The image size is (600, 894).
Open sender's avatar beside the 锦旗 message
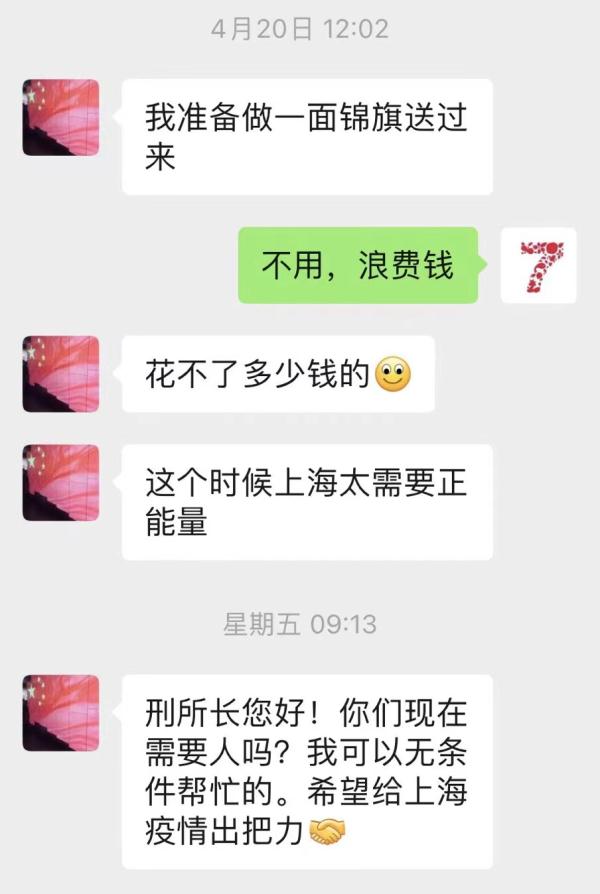pos(61,118)
